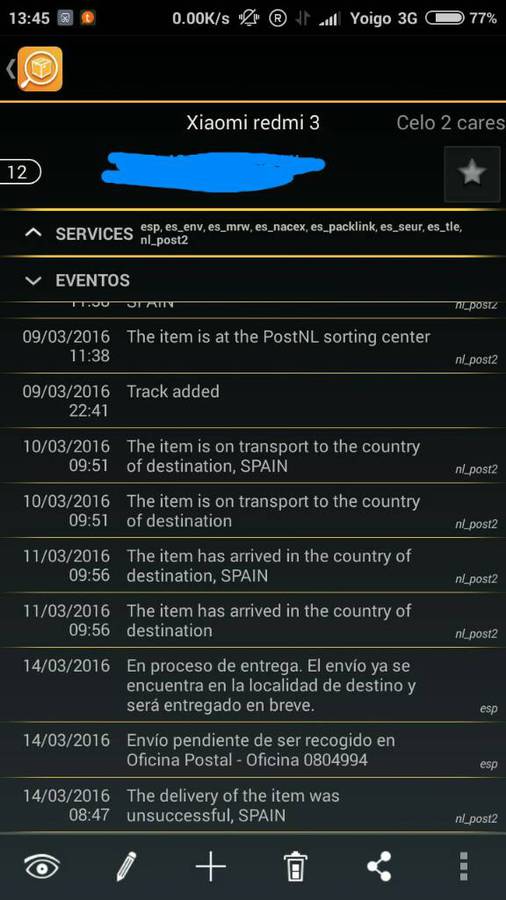Share this tracking information
Screen dimensions: 506x900
379,866
